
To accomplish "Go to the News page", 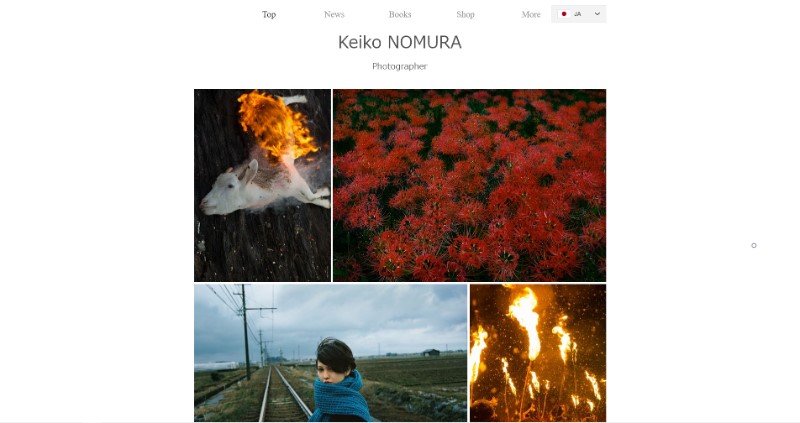I will 334,14.
